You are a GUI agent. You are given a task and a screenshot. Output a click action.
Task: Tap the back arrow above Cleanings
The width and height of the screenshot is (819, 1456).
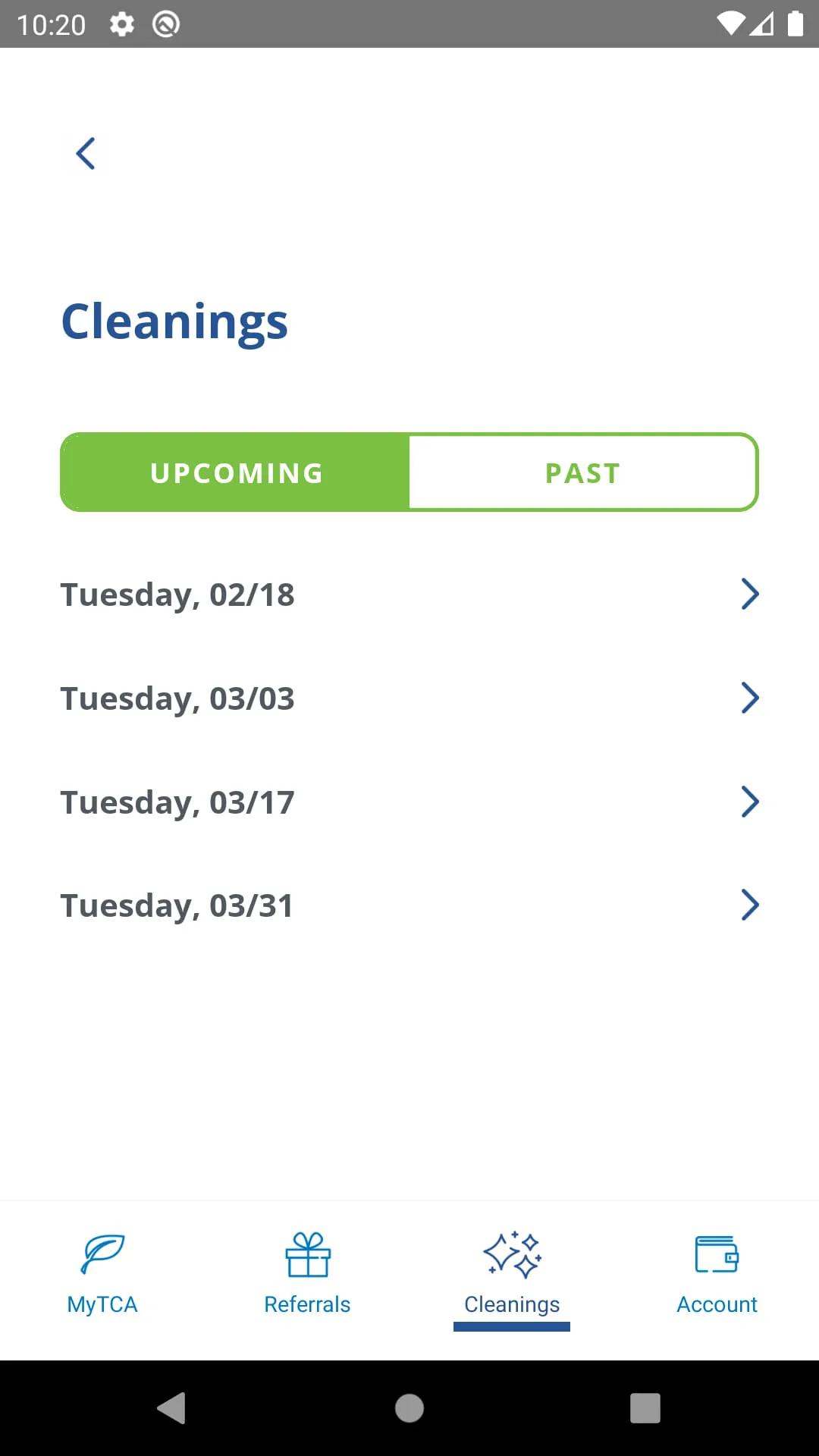pyautogui.click(x=85, y=153)
